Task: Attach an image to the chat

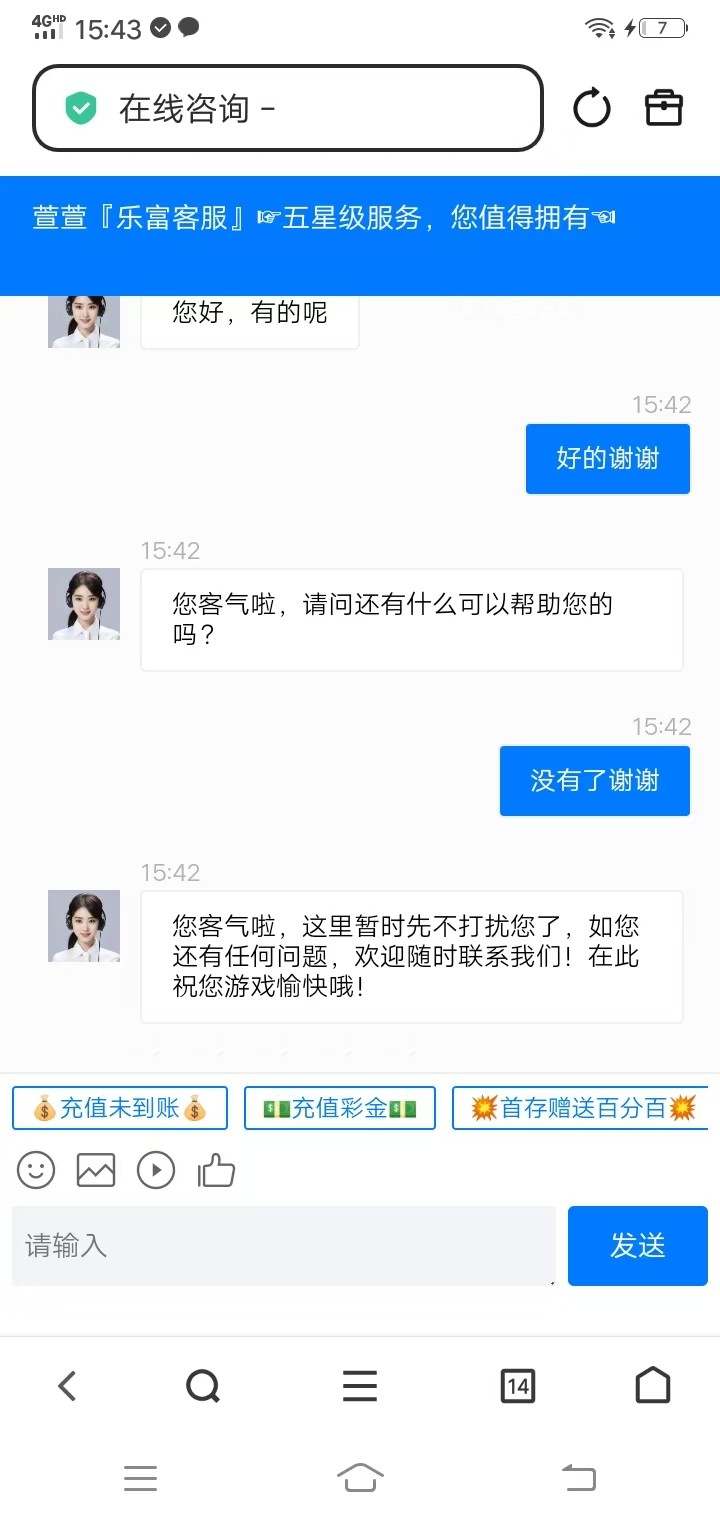Action: [96, 1170]
